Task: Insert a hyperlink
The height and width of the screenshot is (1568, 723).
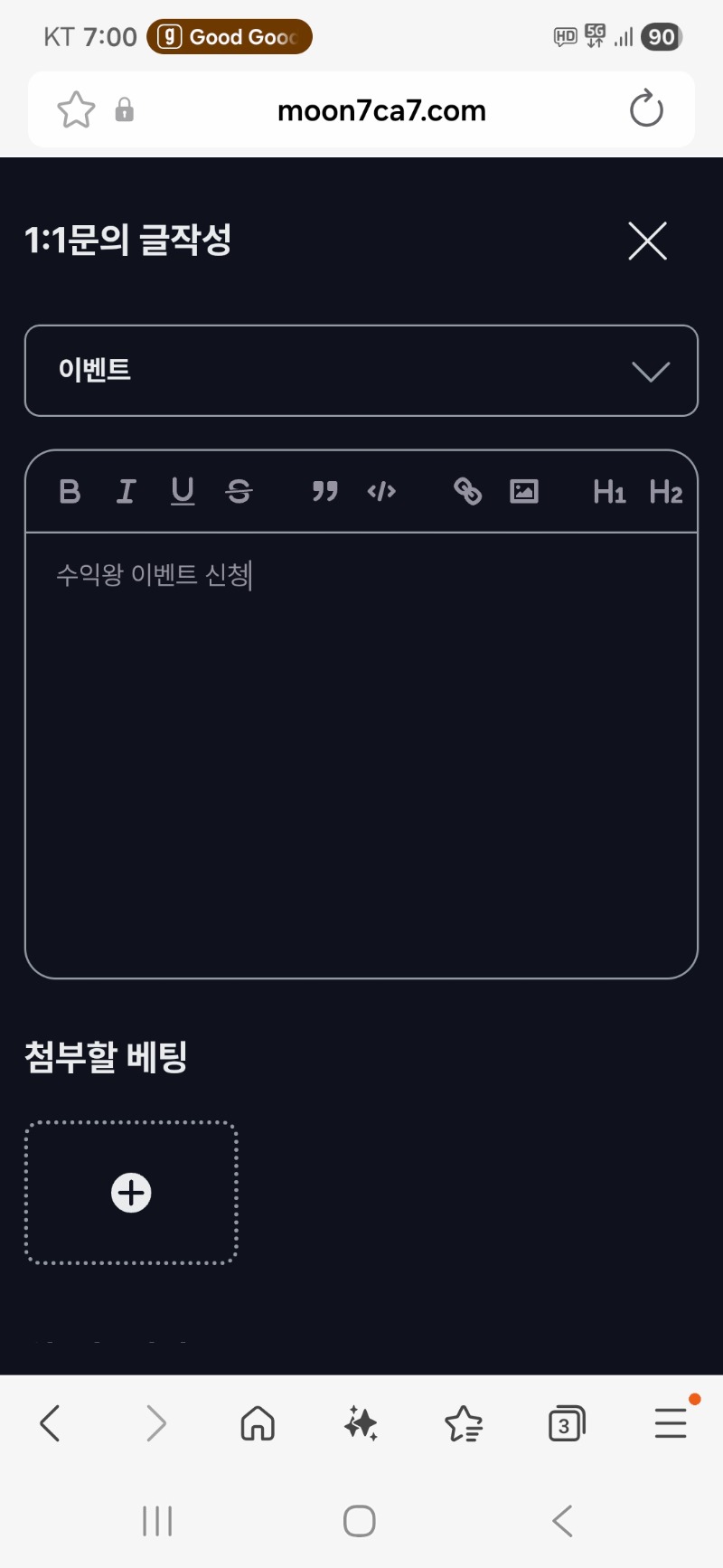Action: 467,492
